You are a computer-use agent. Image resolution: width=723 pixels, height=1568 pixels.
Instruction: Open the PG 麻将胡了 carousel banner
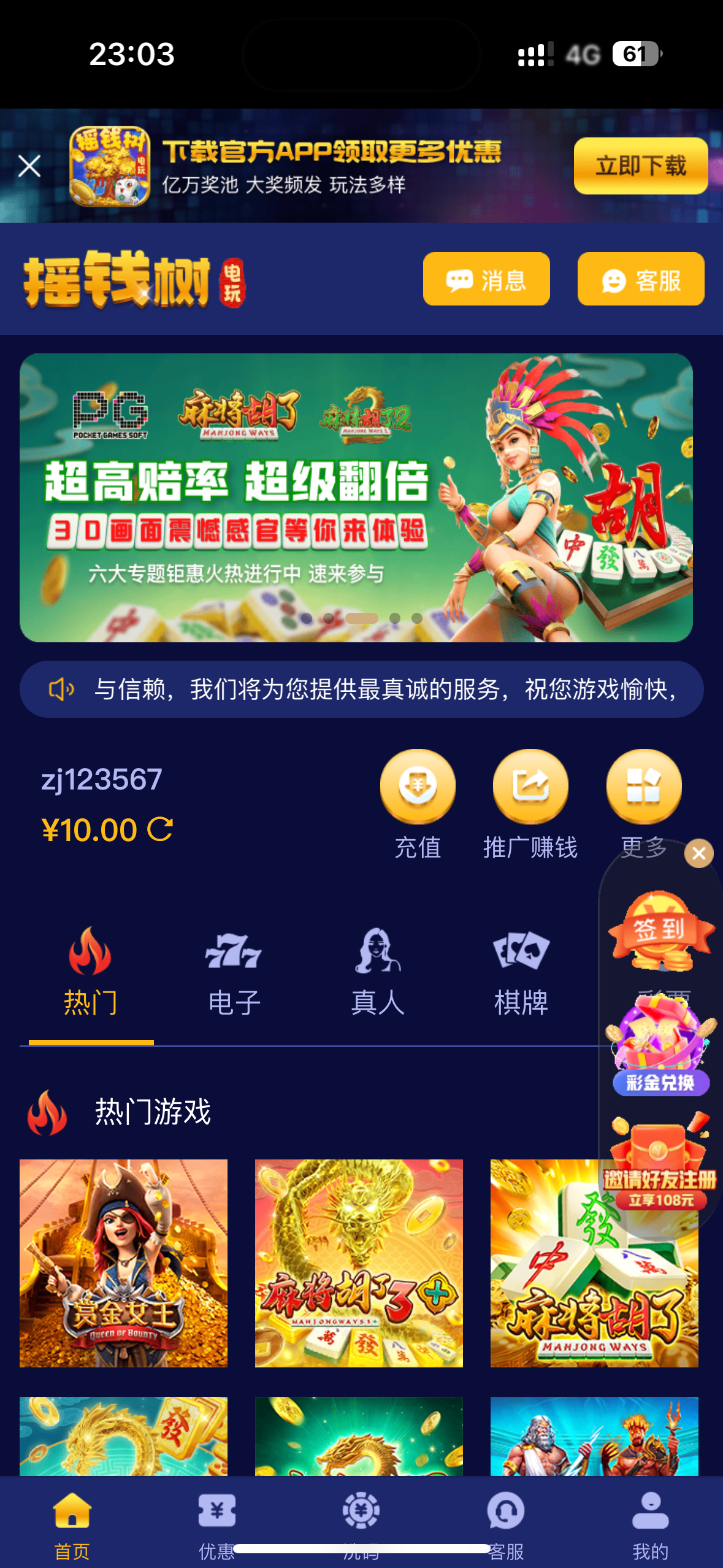(356, 497)
